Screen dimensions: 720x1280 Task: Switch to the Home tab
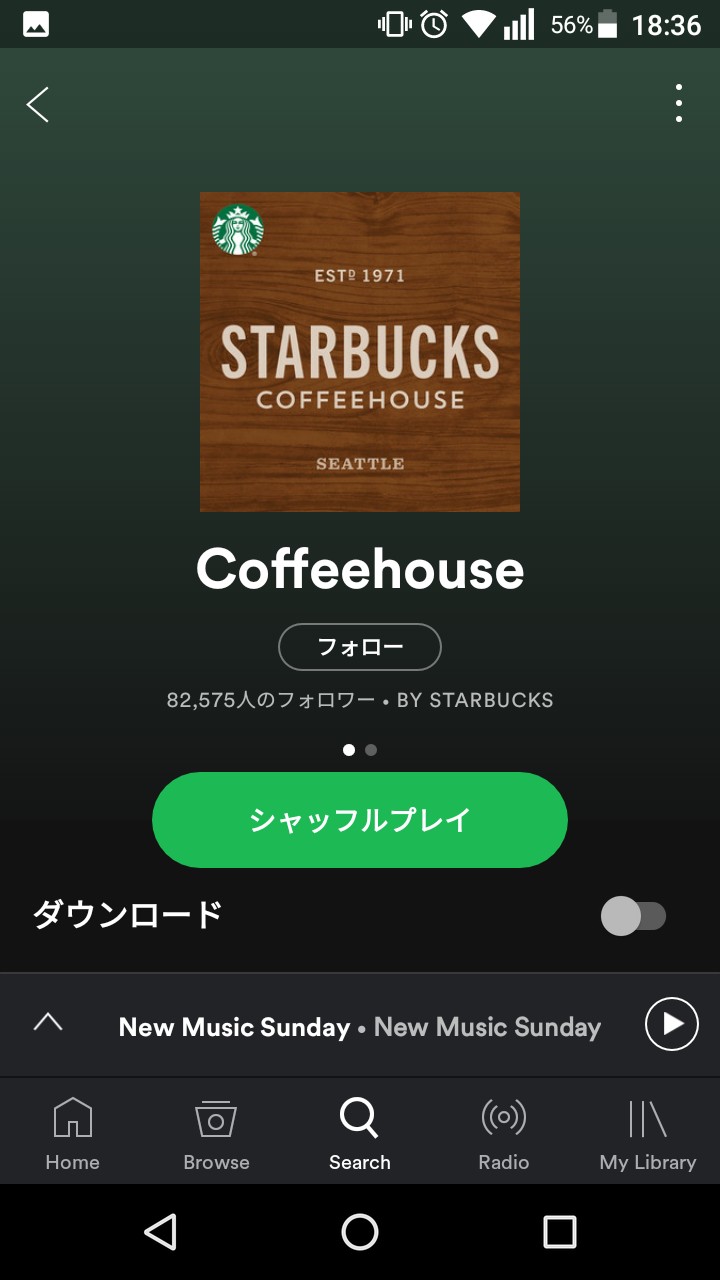(72, 1133)
